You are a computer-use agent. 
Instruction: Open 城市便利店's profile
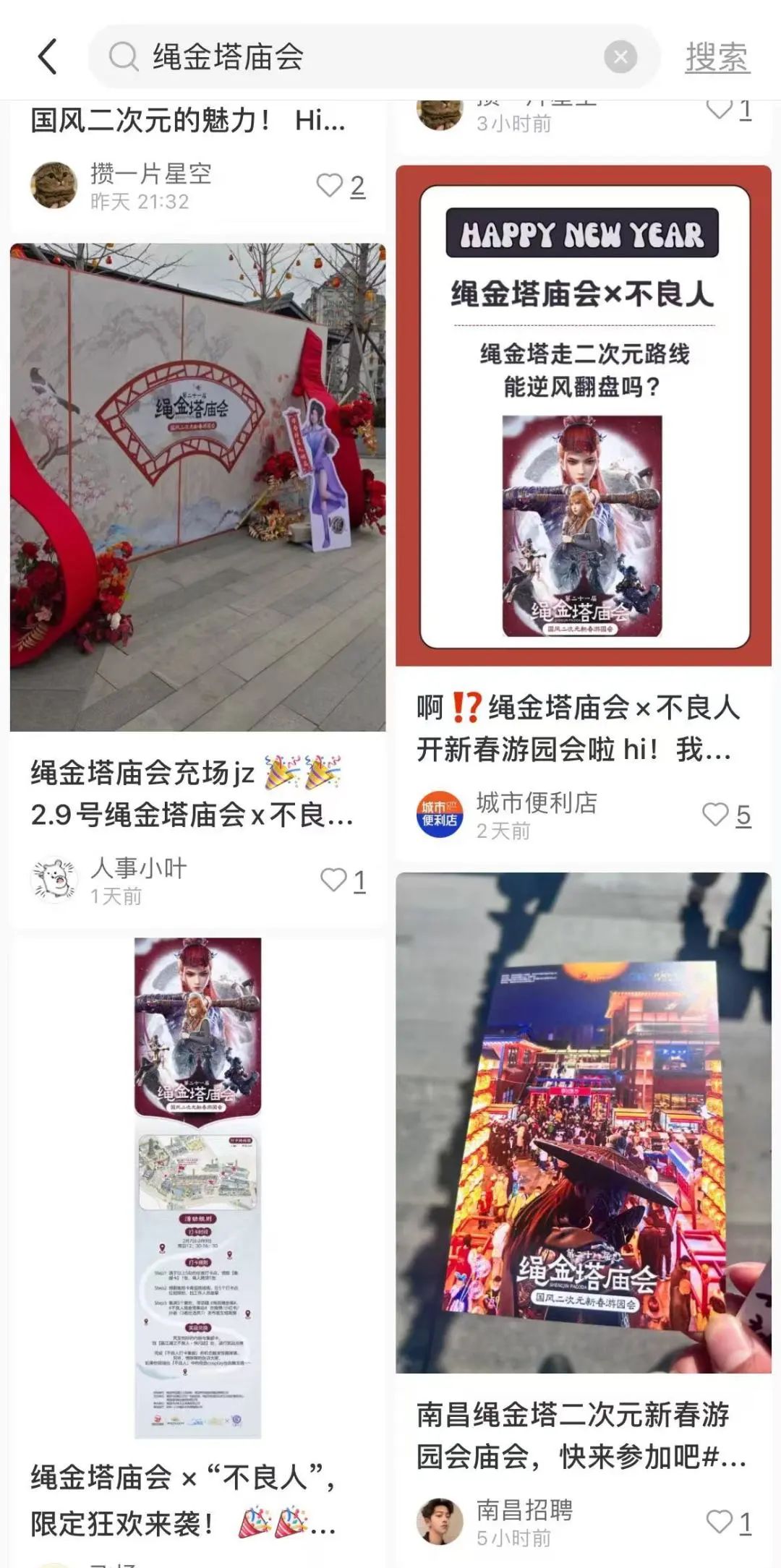pyautogui.click(x=440, y=815)
